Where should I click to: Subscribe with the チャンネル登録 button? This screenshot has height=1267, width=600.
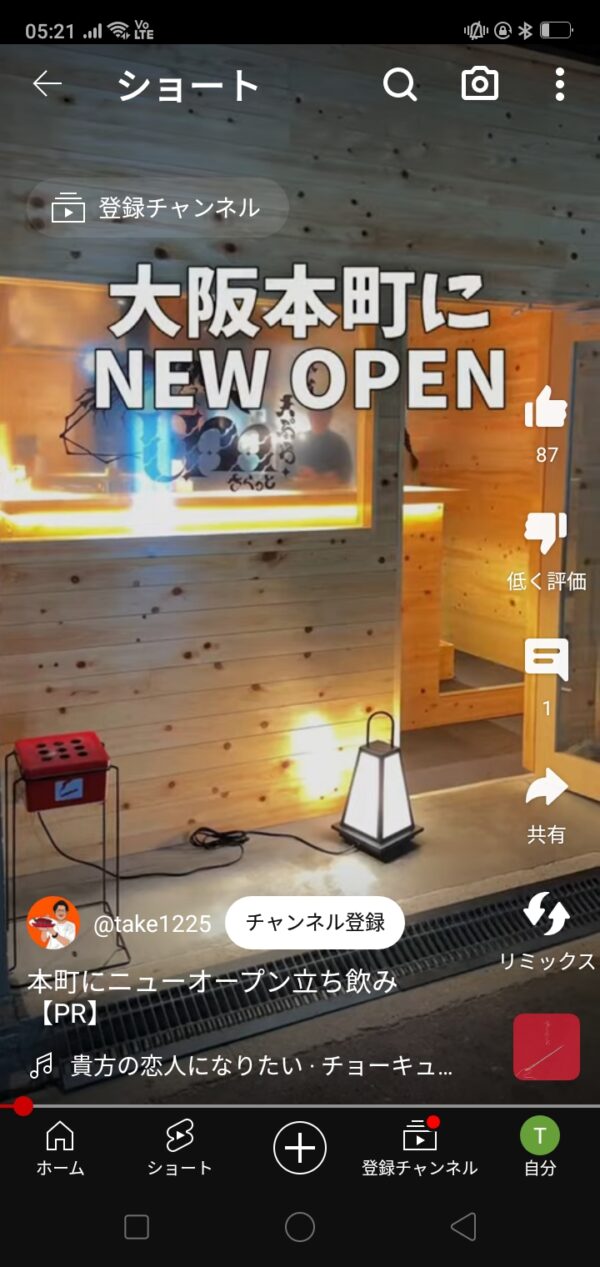[x=315, y=922]
